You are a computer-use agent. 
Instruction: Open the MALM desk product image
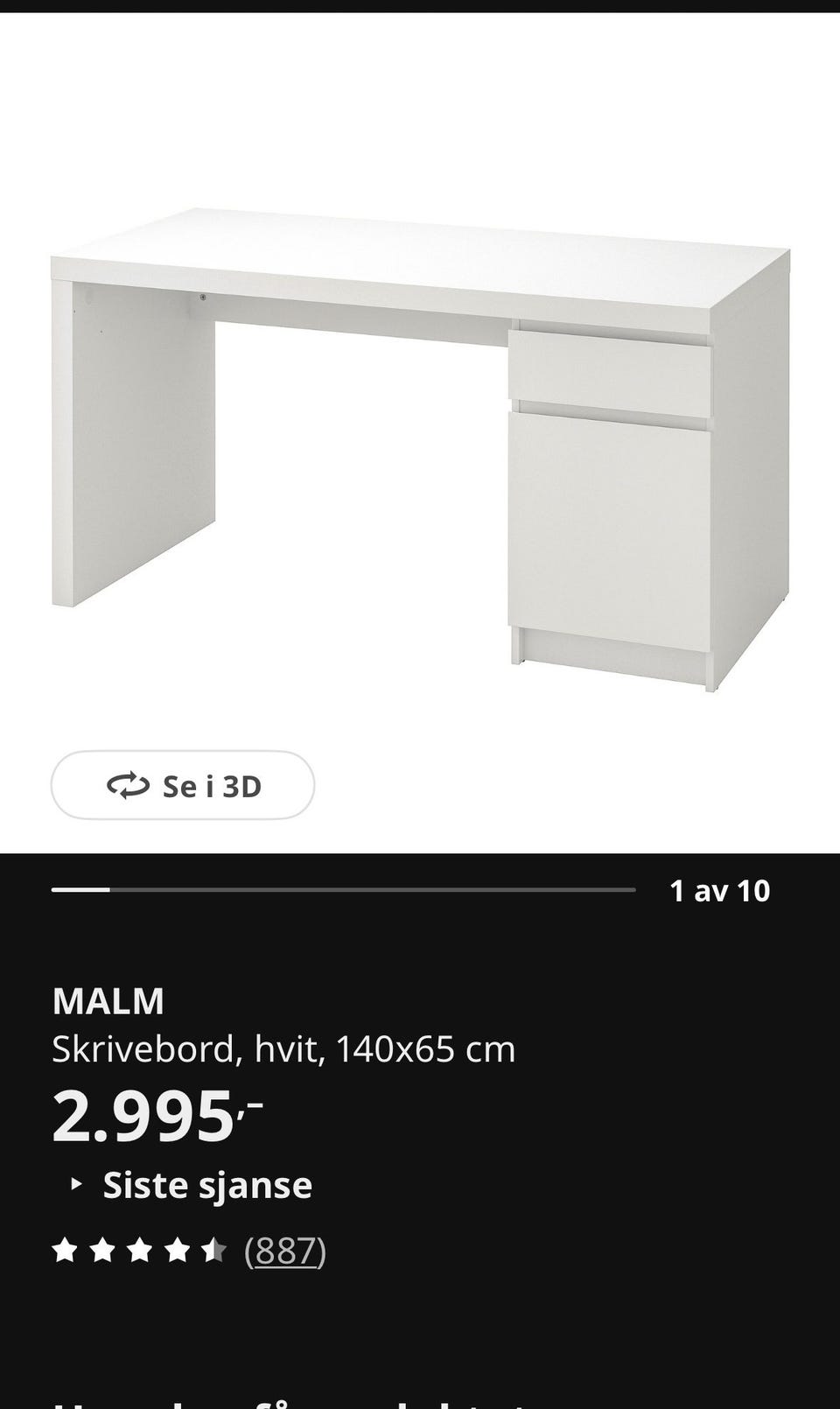tap(420, 450)
